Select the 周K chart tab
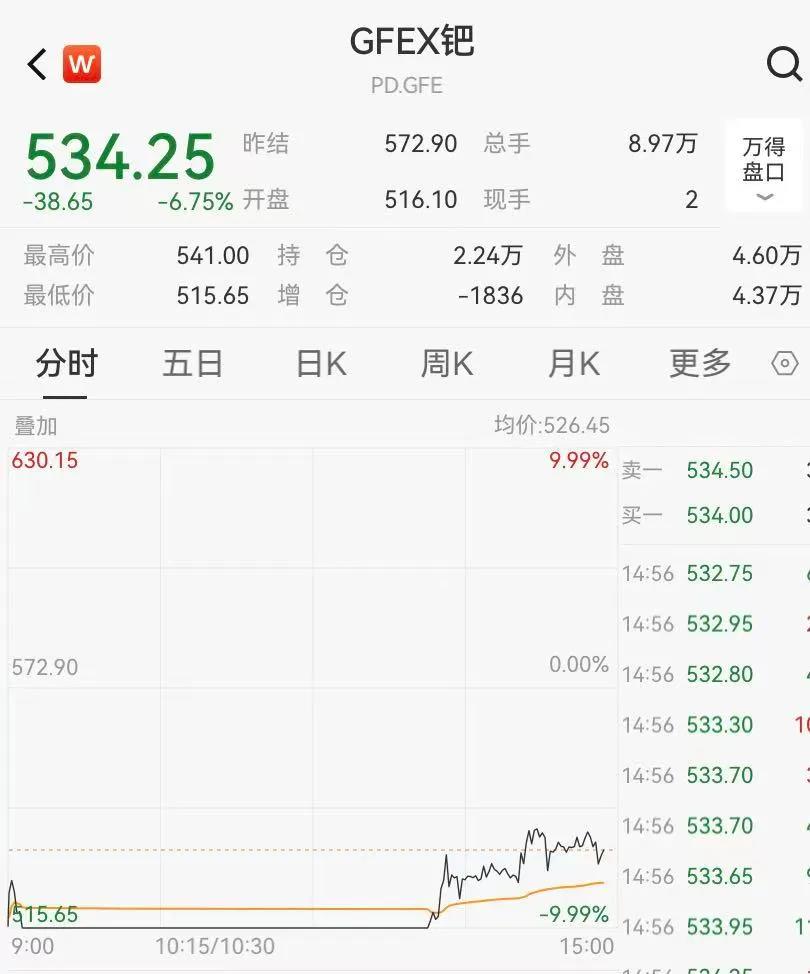 [447, 364]
